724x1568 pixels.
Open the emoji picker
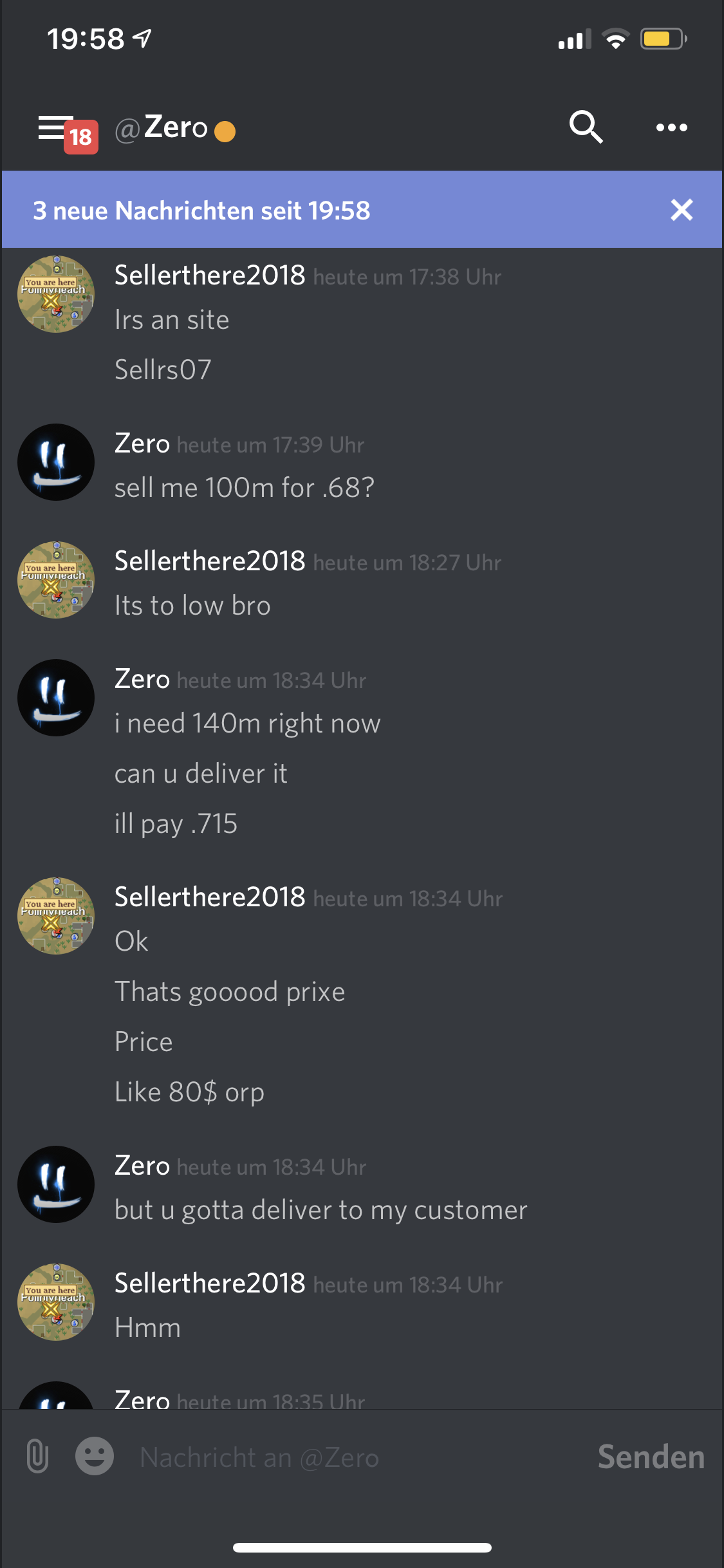(x=95, y=1457)
